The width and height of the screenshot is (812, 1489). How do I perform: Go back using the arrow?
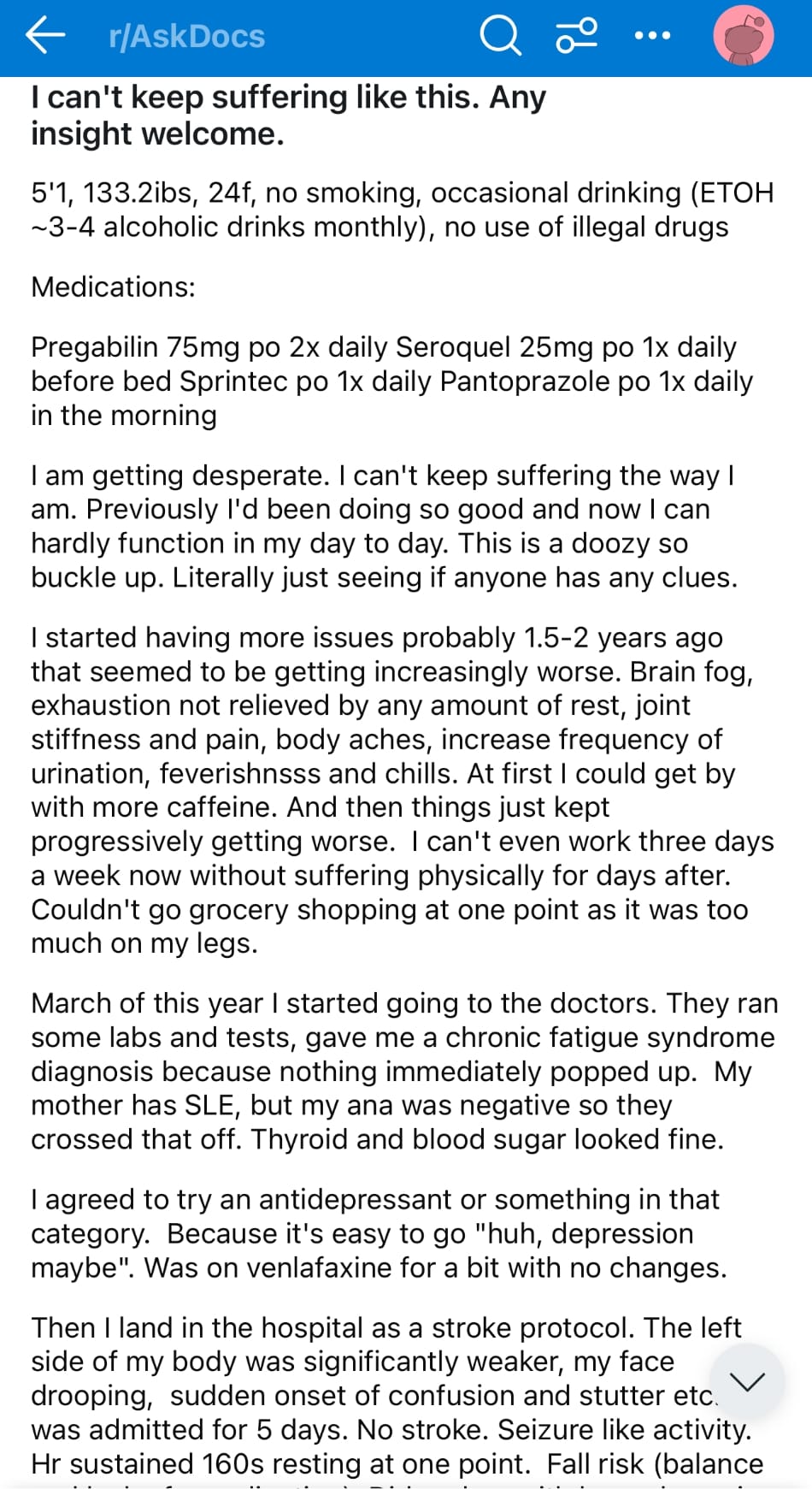pyautogui.click(x=45, y=35)
